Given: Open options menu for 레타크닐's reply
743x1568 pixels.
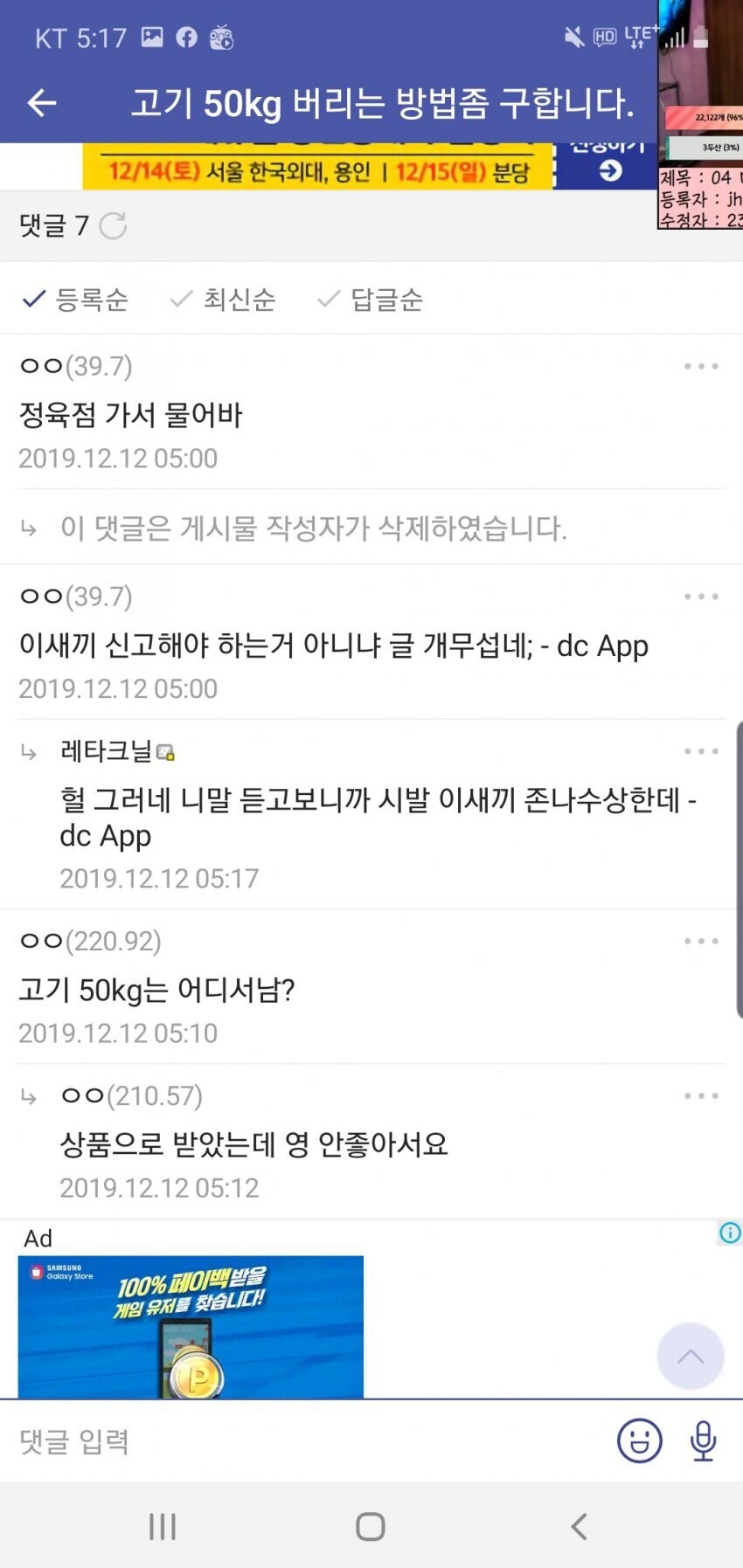Looking at the screenshot, I should point(700,750).
